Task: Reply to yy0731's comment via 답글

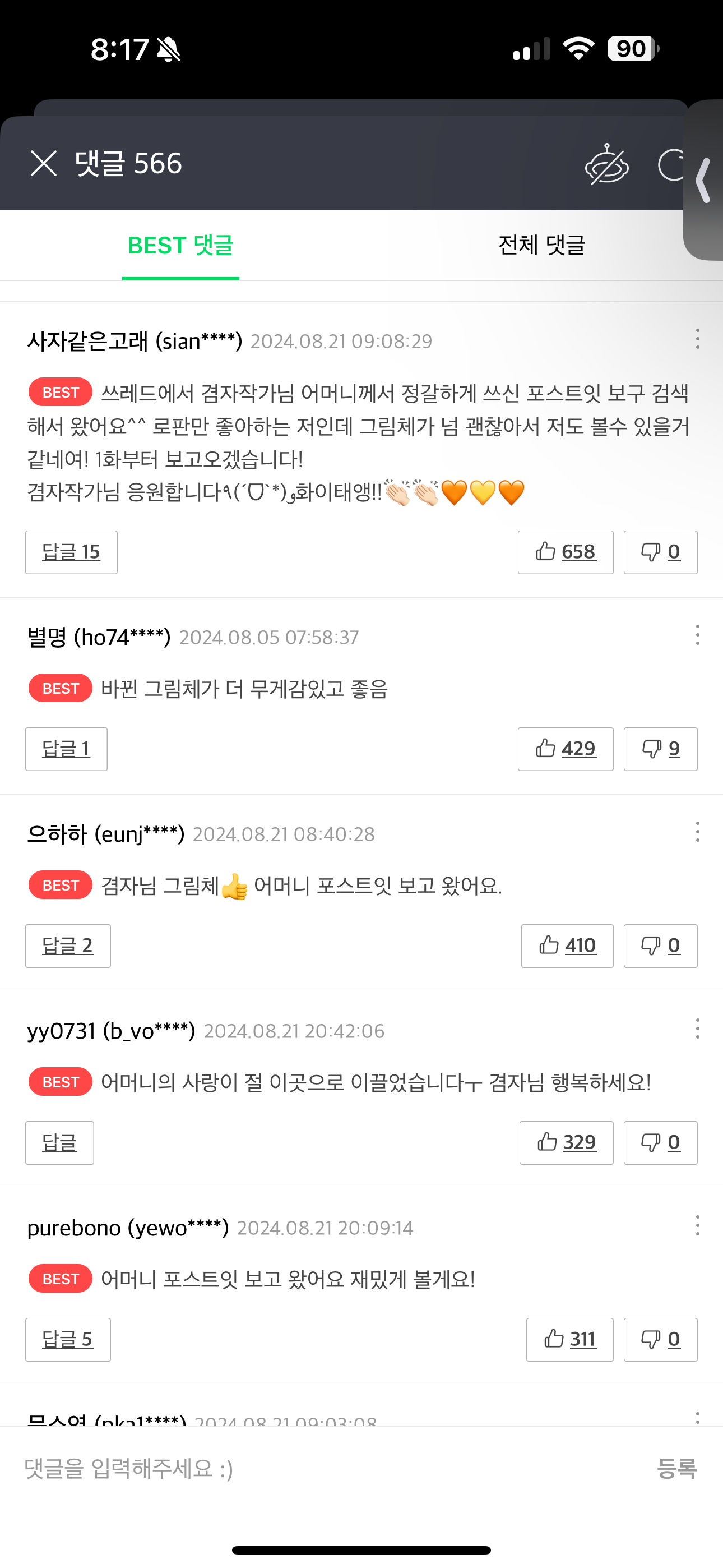Action: [59, 1142]
